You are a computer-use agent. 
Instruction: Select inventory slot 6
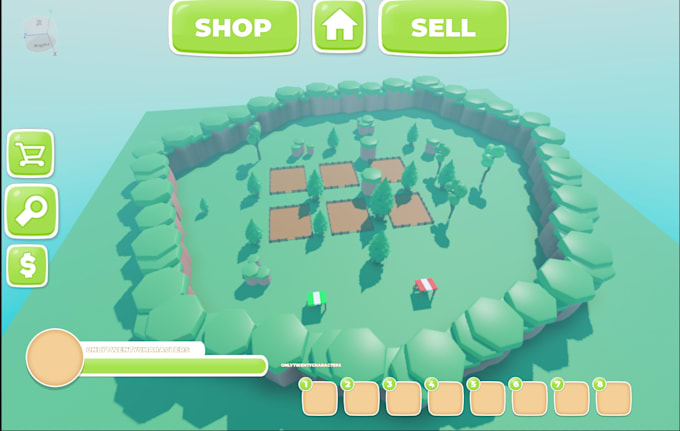click(x=529, y=398)
